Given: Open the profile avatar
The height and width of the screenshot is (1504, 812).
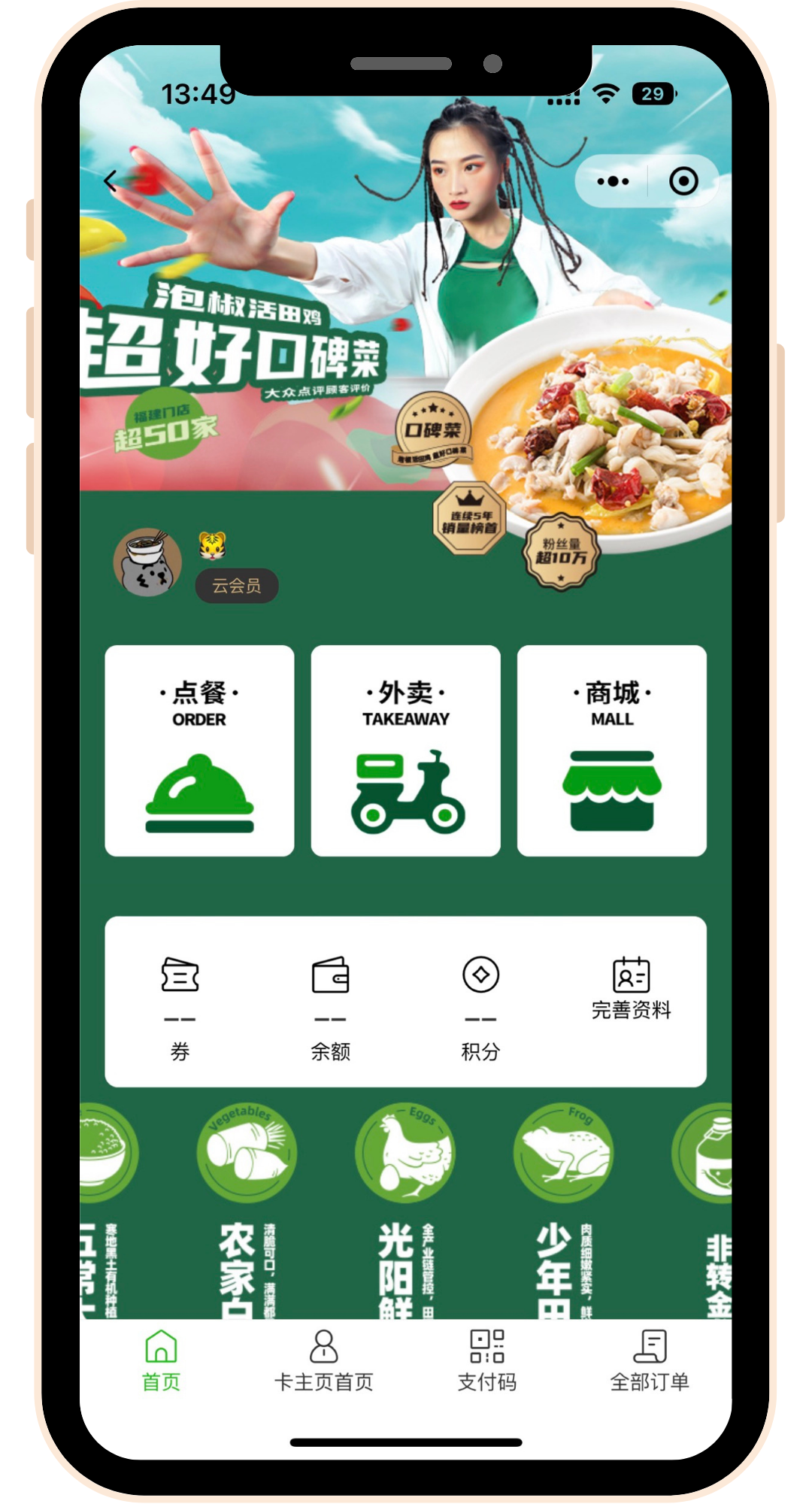Looking at the screenshot, I should click(x=147, y=562).
